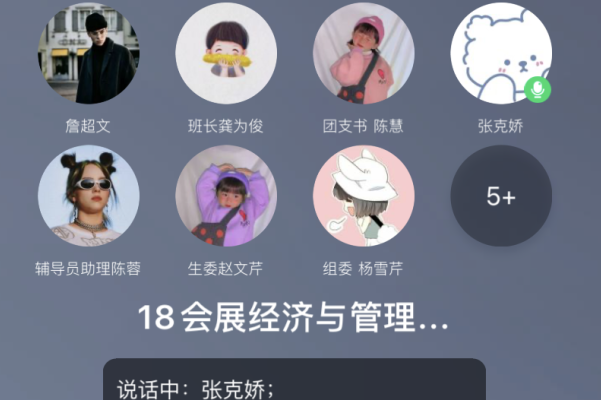The image size is (601, 400).
Task: Tap 班长龚为俊's avatar
Action: coord(226,54)
